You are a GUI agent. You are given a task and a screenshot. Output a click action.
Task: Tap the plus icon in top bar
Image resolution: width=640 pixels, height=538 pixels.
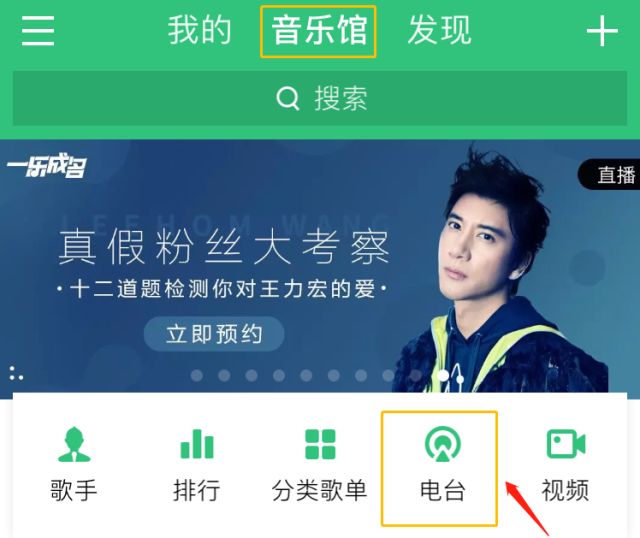[602, 32]
